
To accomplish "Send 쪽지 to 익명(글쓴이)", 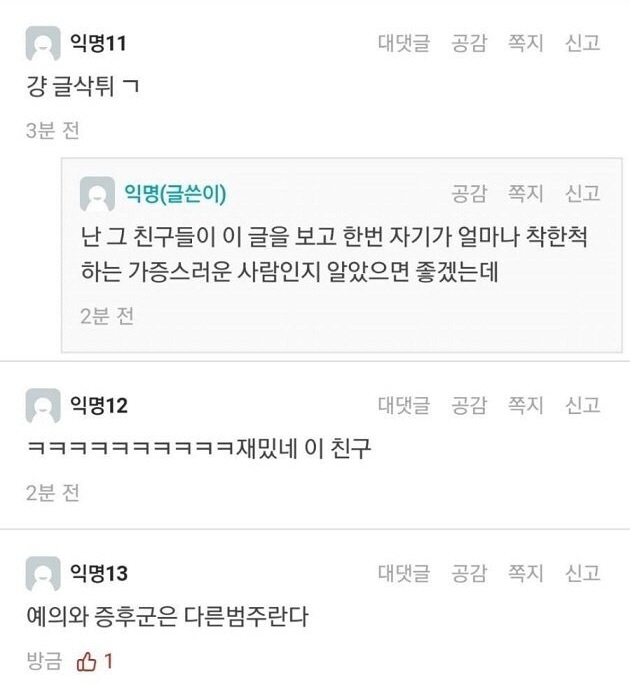I will click(x=526, y=193).
